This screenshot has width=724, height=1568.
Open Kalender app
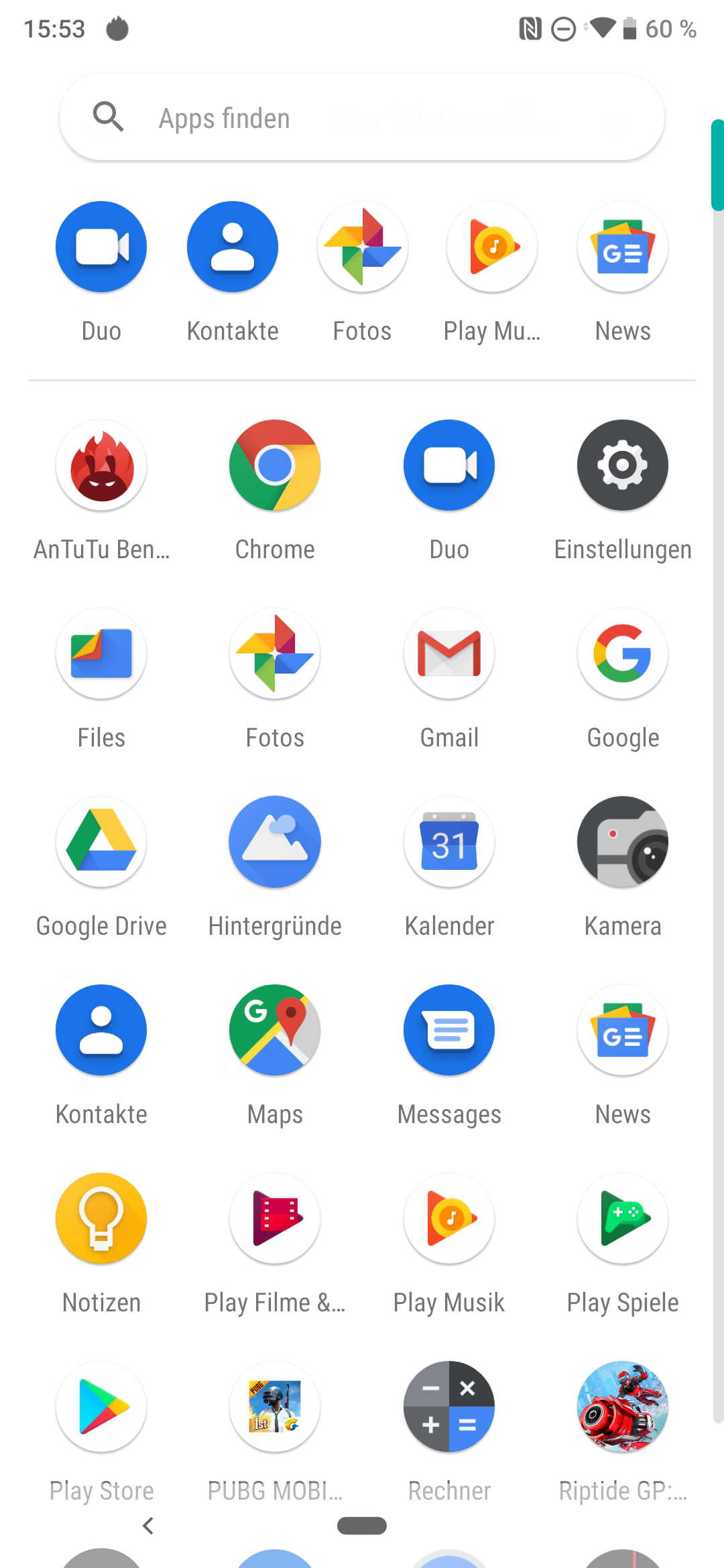(x=449, y=842)
